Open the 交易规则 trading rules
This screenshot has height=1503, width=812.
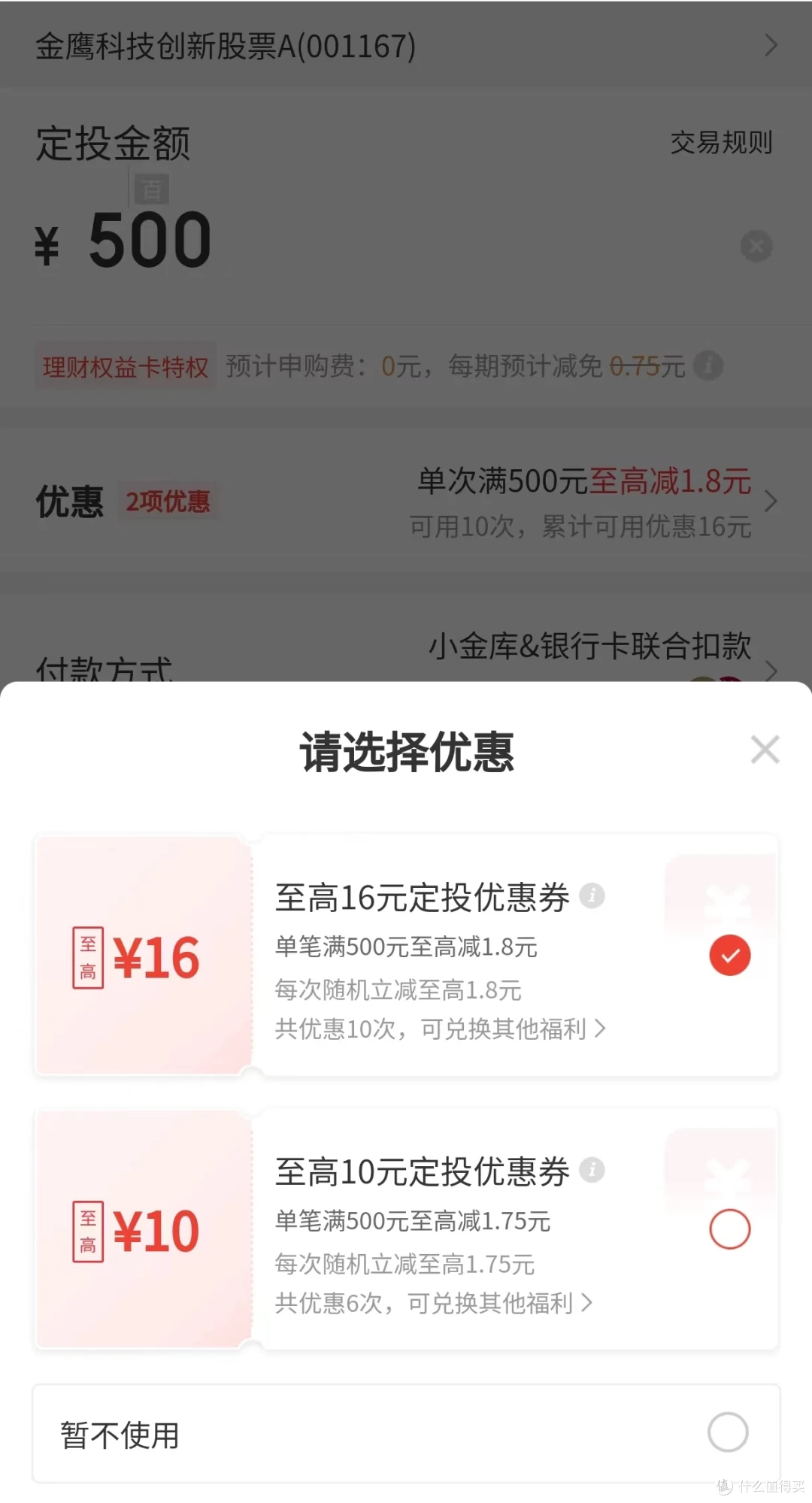click(x=720, y=143)
